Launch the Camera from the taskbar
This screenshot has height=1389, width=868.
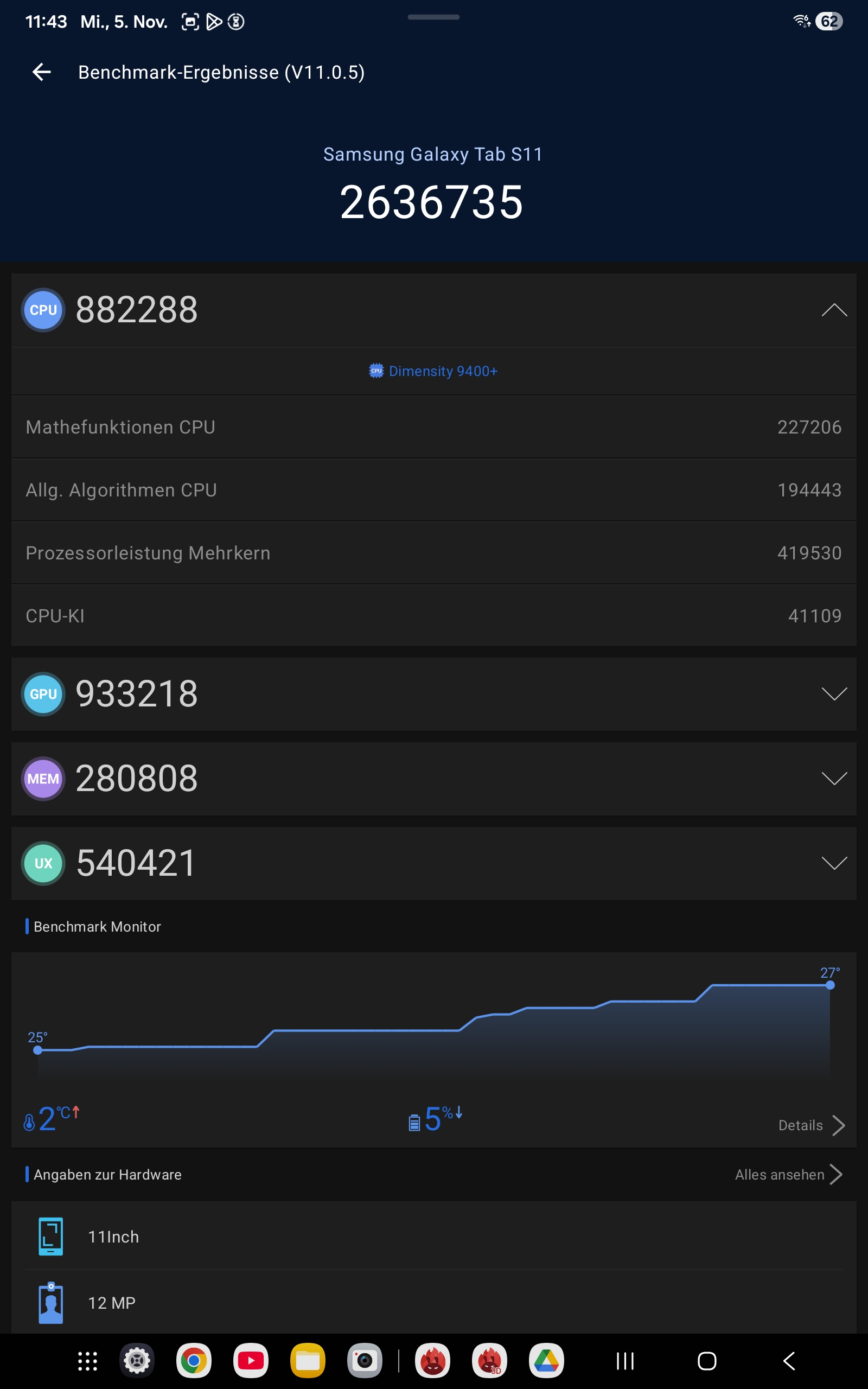365,1361
